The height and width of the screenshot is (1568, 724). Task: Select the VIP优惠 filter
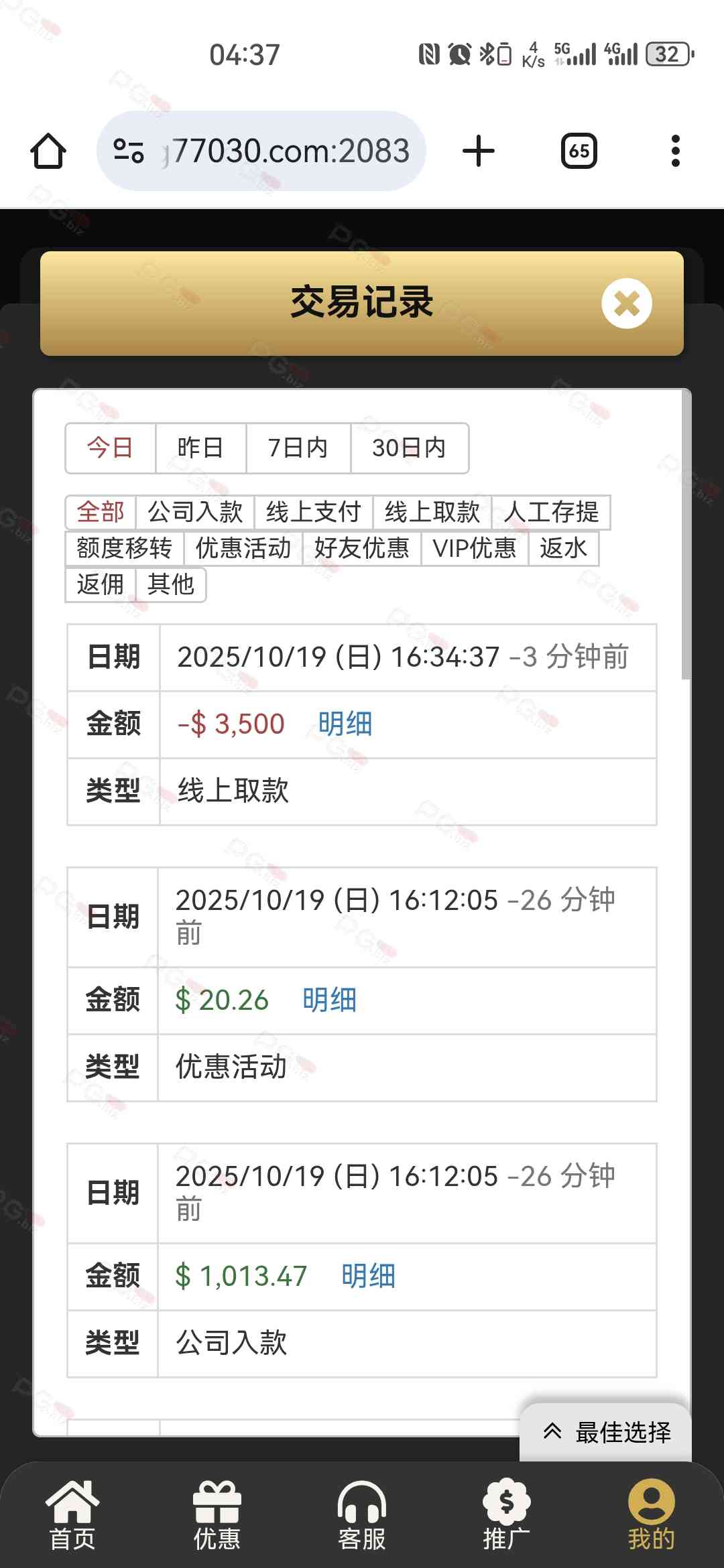point(475,548)
